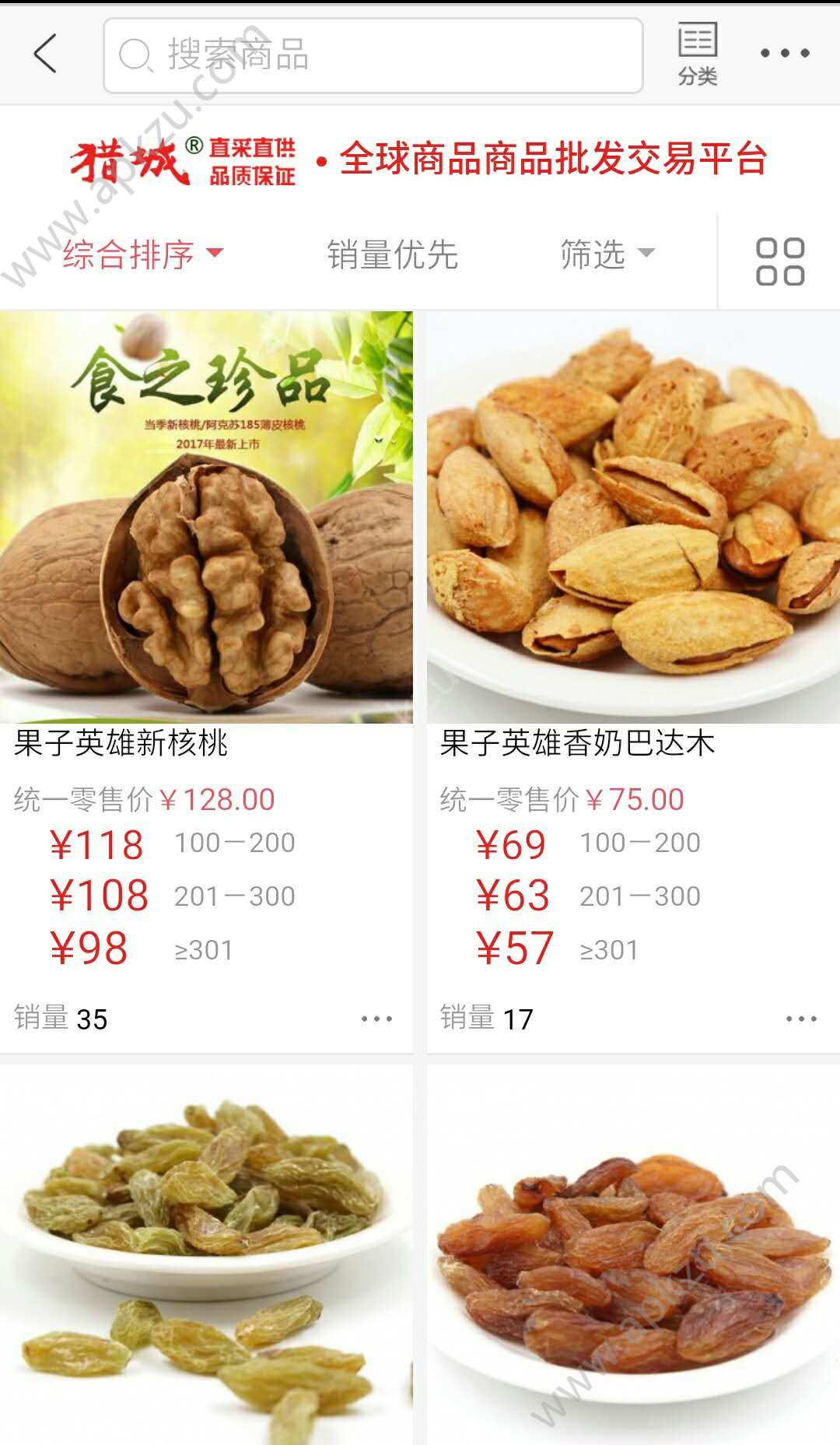The height and width of the screenshot is (1445, 840).
Task: Tap the search input field
Action: click(373, 54)
